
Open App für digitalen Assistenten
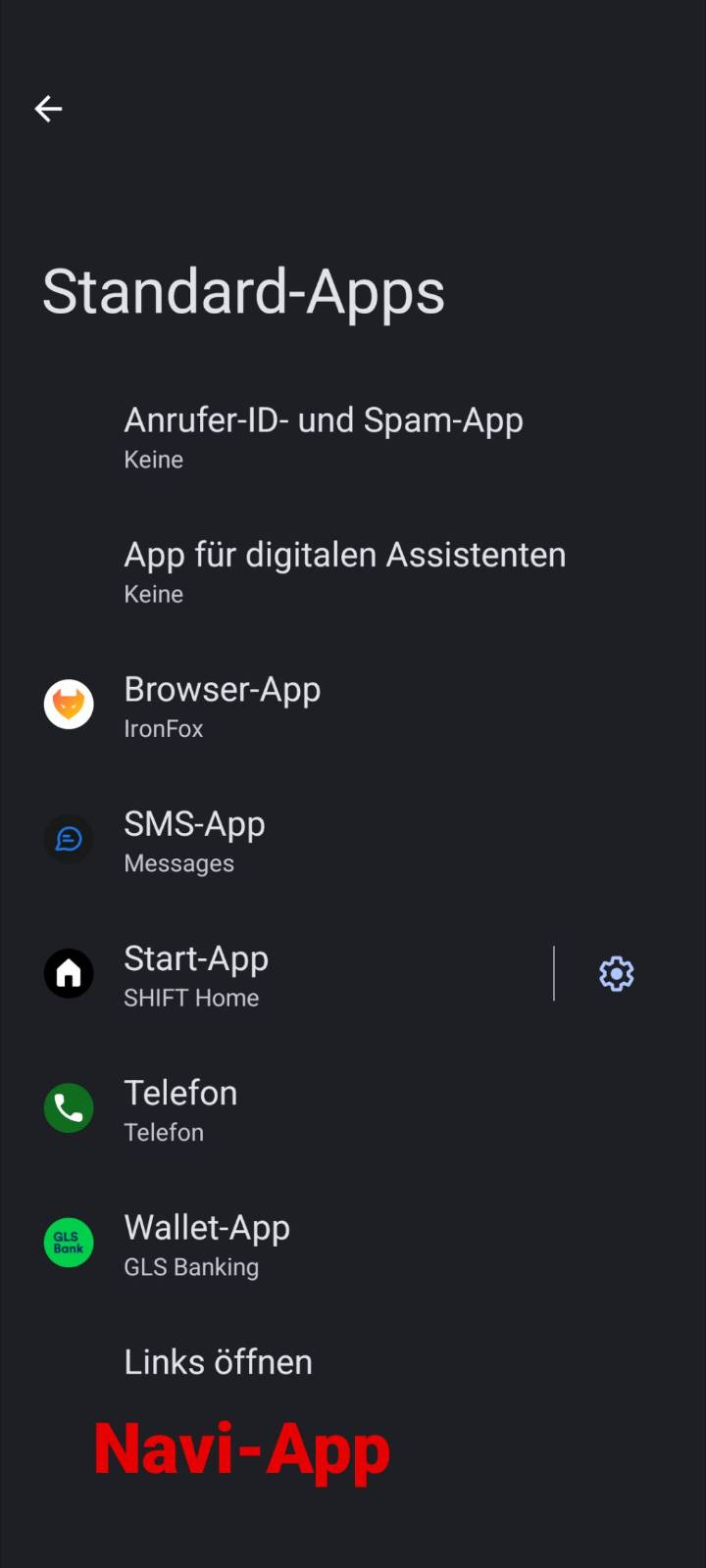coord(343,572)
